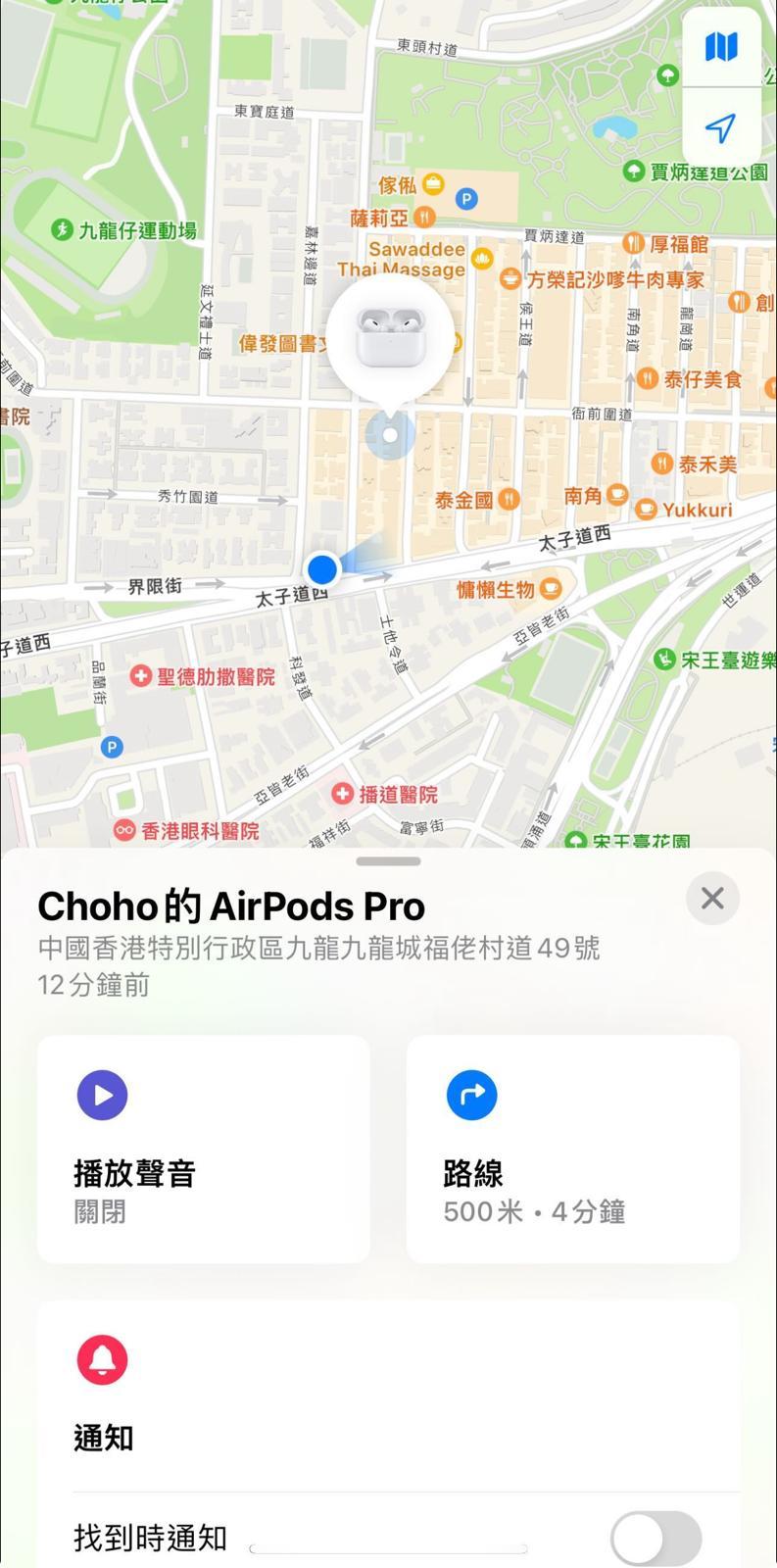Select the 九龍仔運動場 map label
The width and height of the screenshot is (777, 1568).
pyautogui.click(x=63, y=230)
